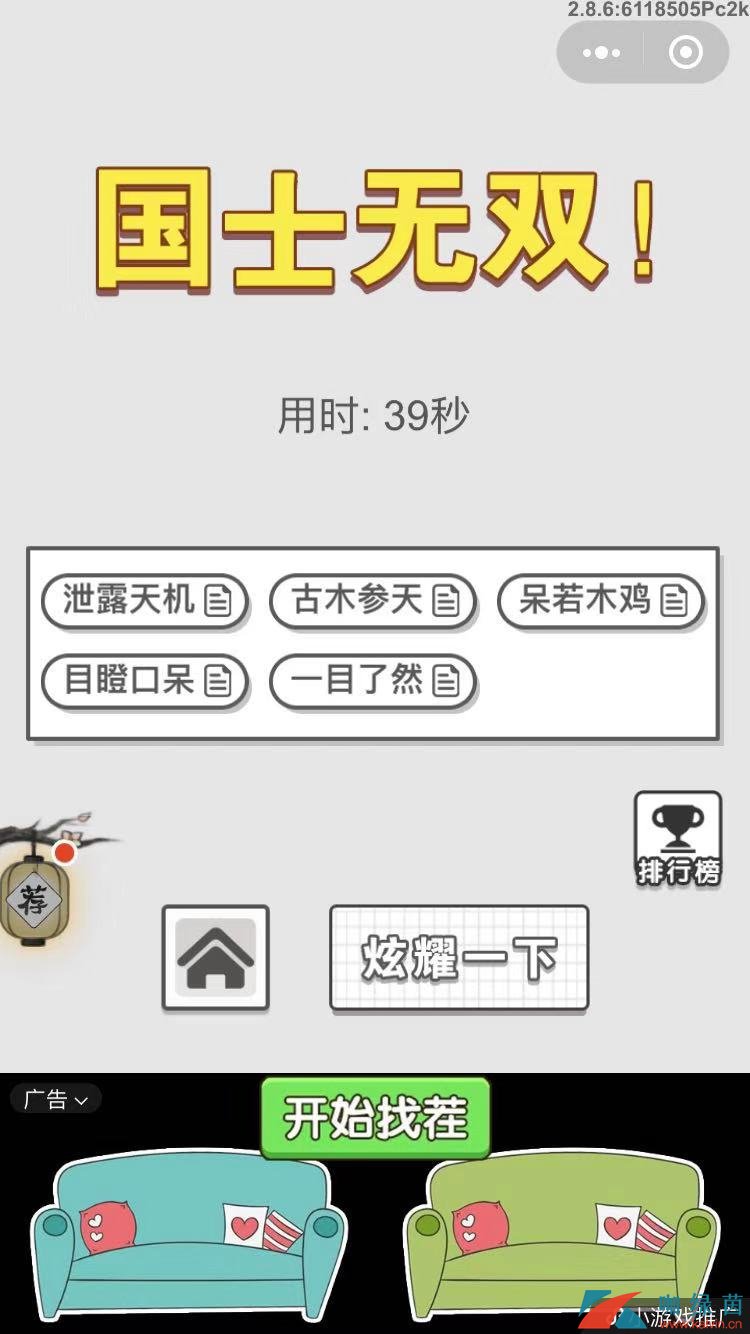The height and width of the screenshot is (1334, 750).
Task: Tap the 目瞪口呆 idiom chip
Action: (x=145, y=681)
